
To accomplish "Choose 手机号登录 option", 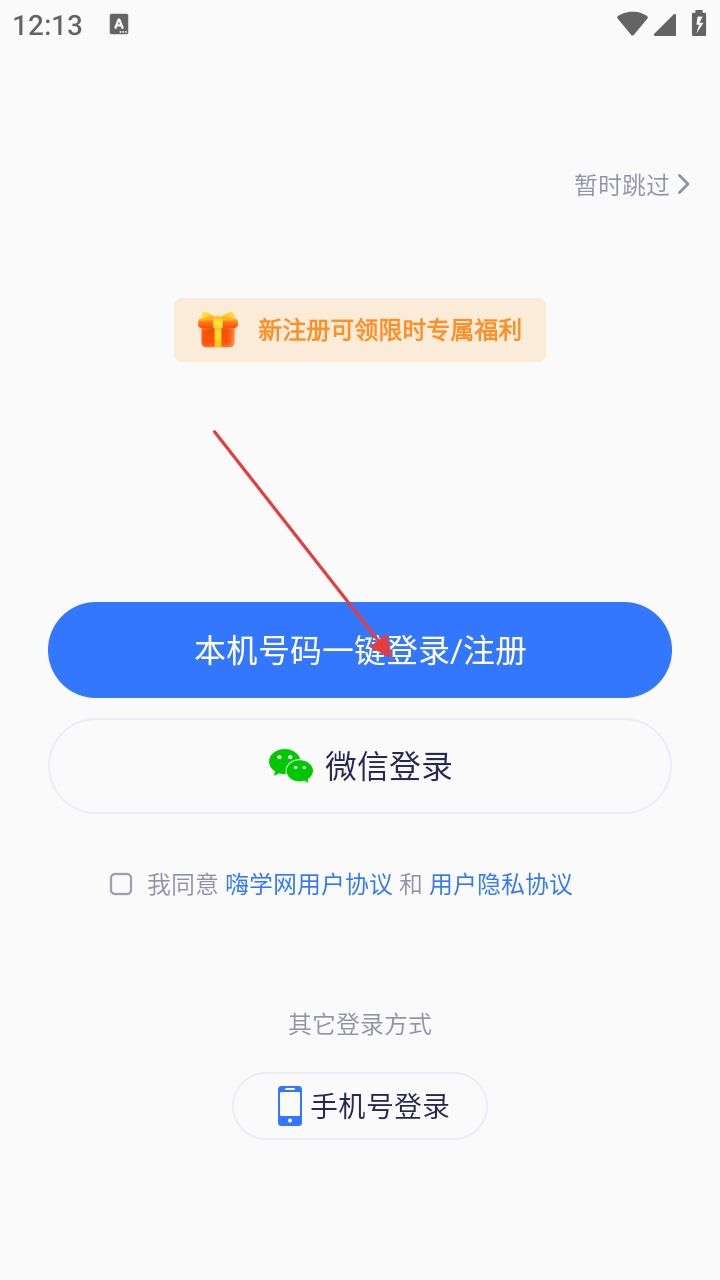I will 360,1106.
